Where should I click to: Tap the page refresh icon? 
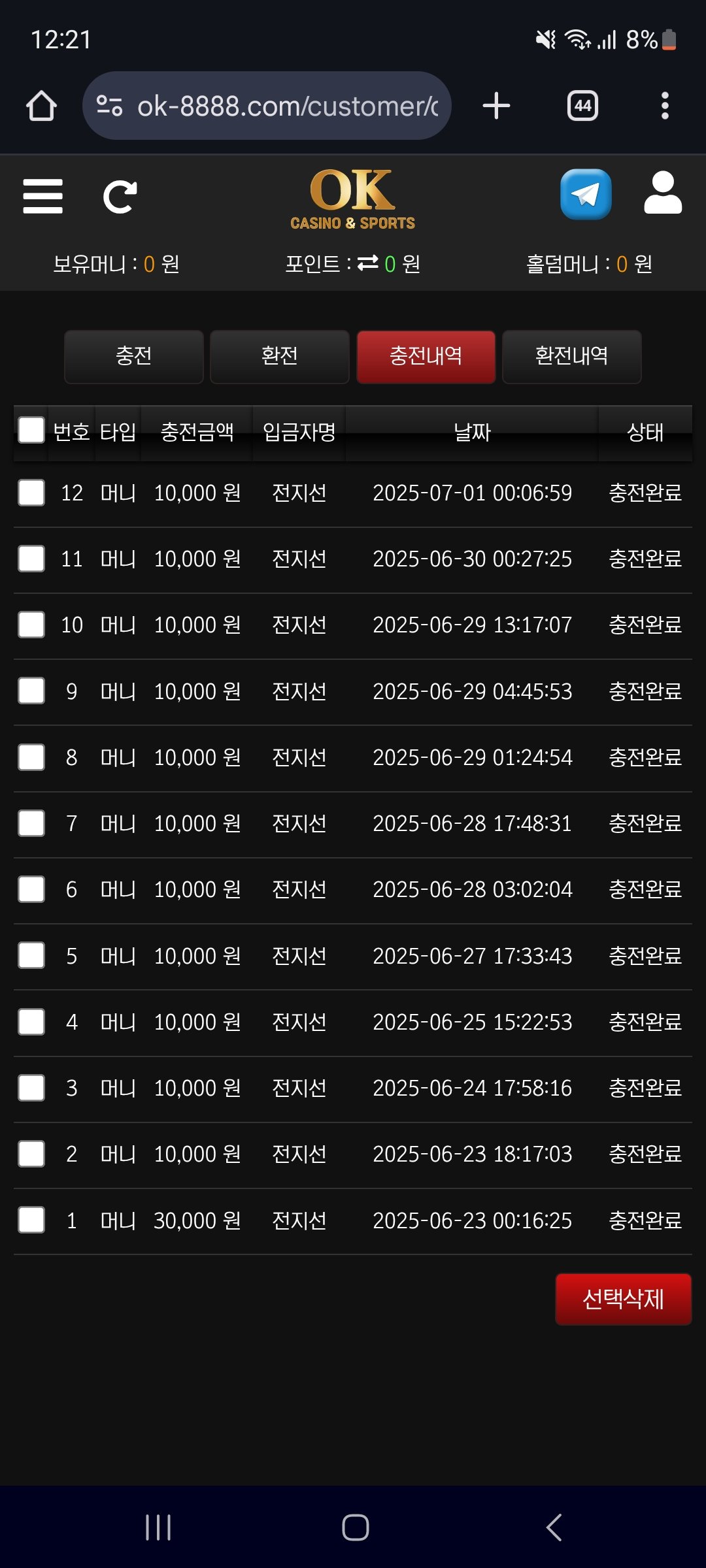[120, 196]
